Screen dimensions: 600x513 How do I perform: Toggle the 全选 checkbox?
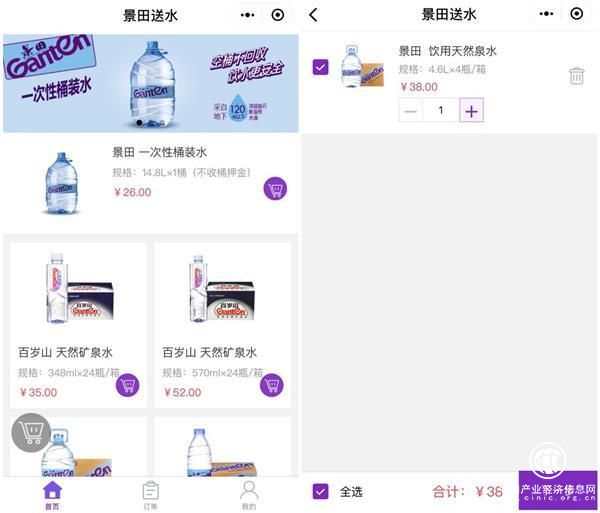coord(320,491)
